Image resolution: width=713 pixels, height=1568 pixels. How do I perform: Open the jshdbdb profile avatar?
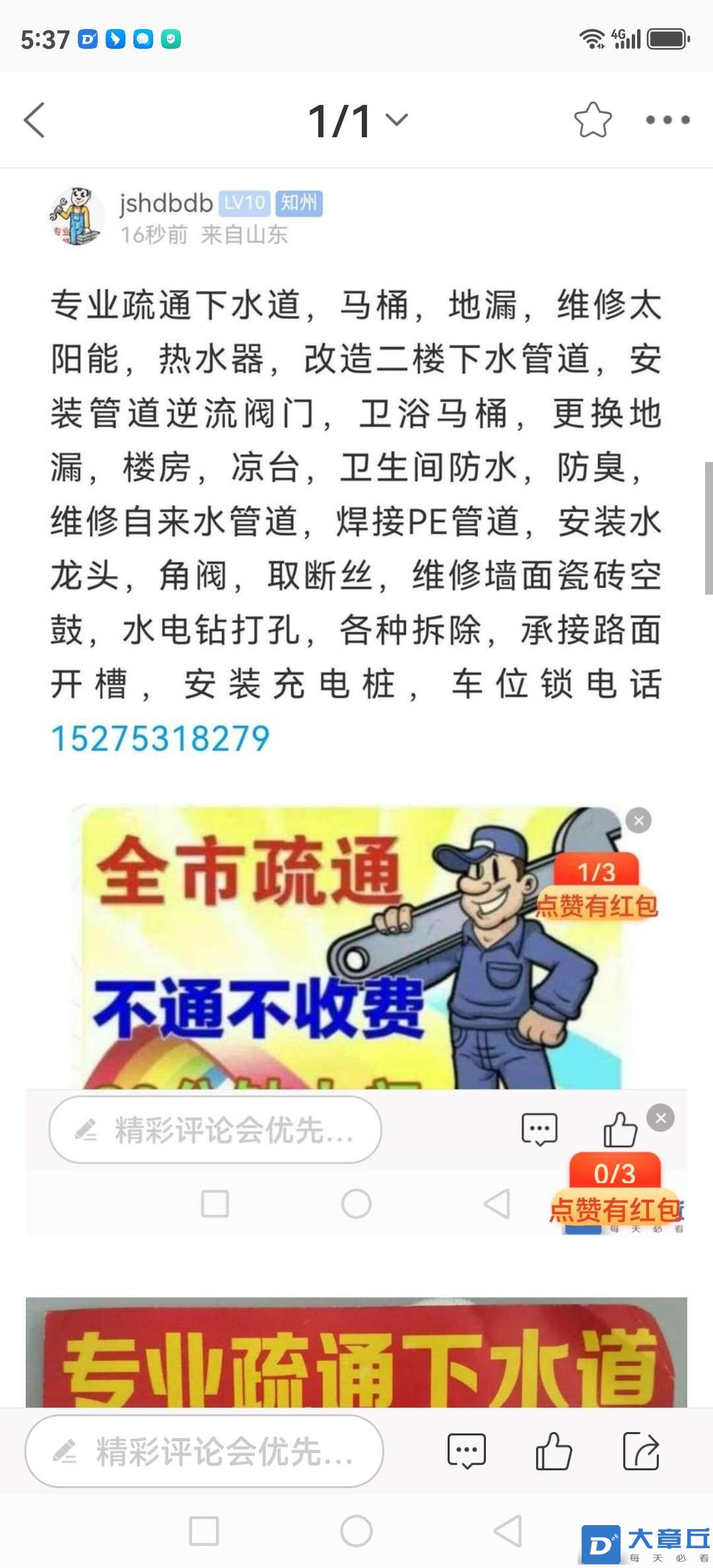tap(77, 216)
